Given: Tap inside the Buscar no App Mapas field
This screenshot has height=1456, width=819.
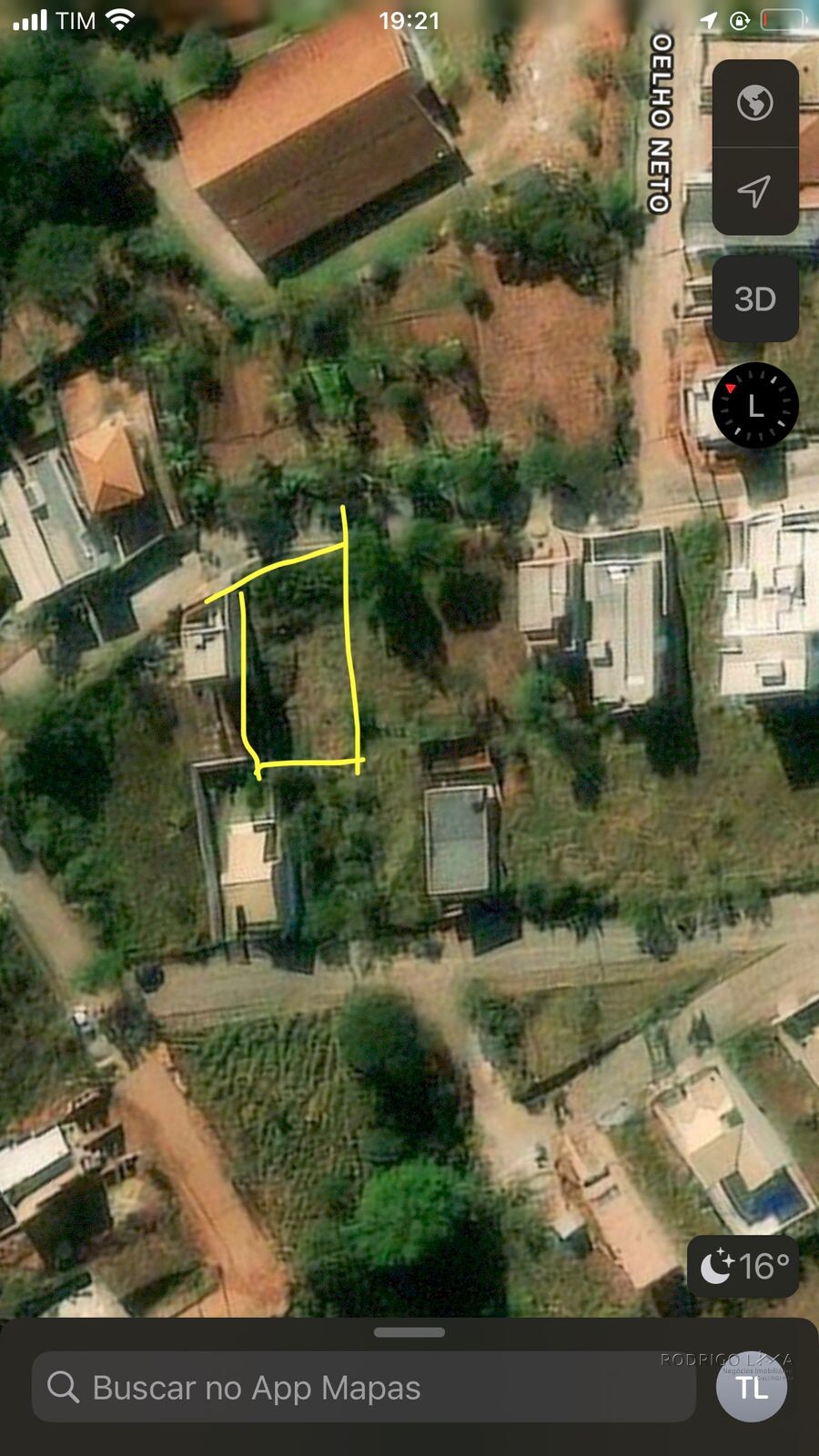Looking at the screenshot, I should 364,1388.
